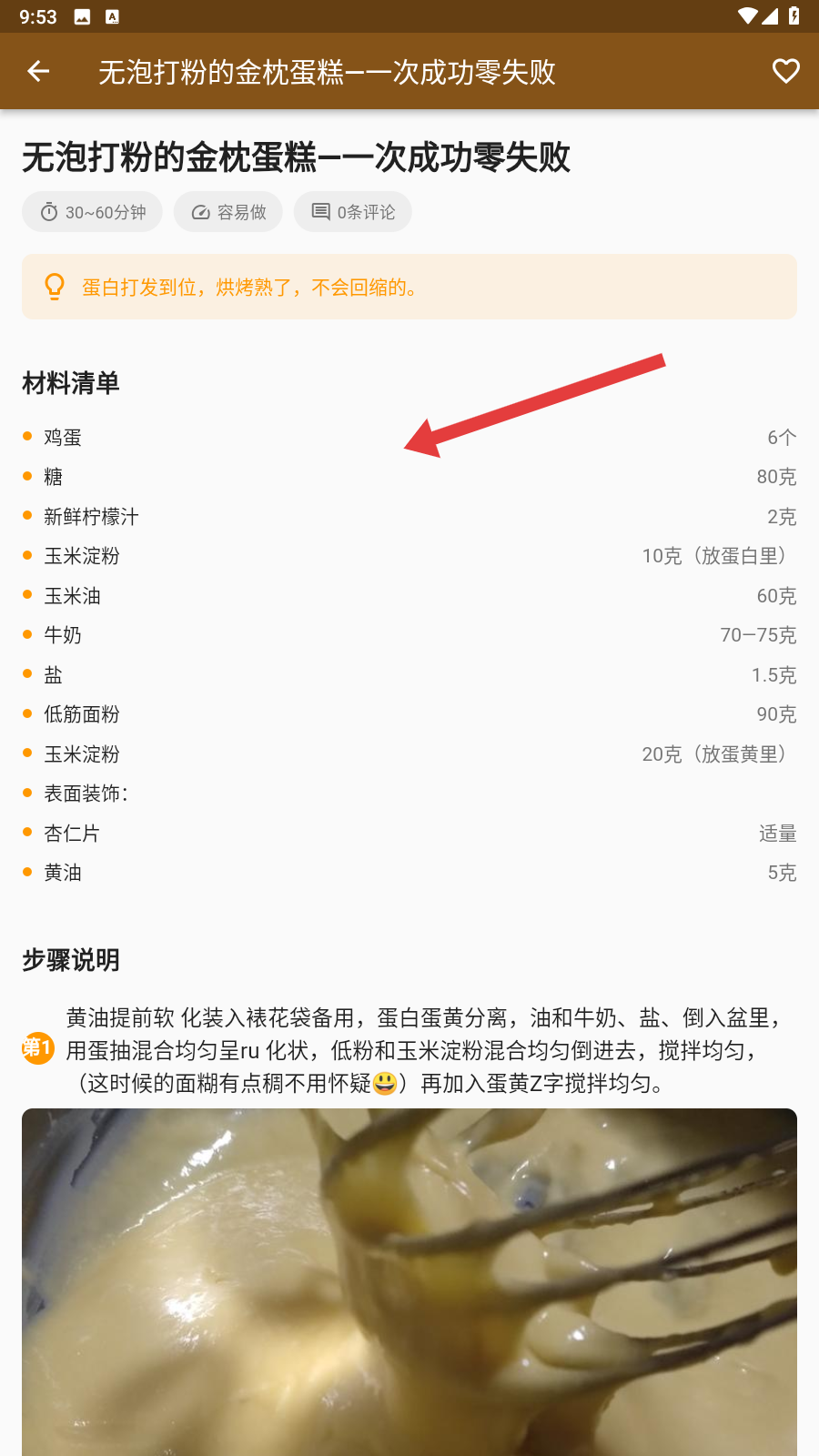Tap the 30~60分钟 time chip
The width and height of the screenshot is (819, 1456).
coord(93,212)
